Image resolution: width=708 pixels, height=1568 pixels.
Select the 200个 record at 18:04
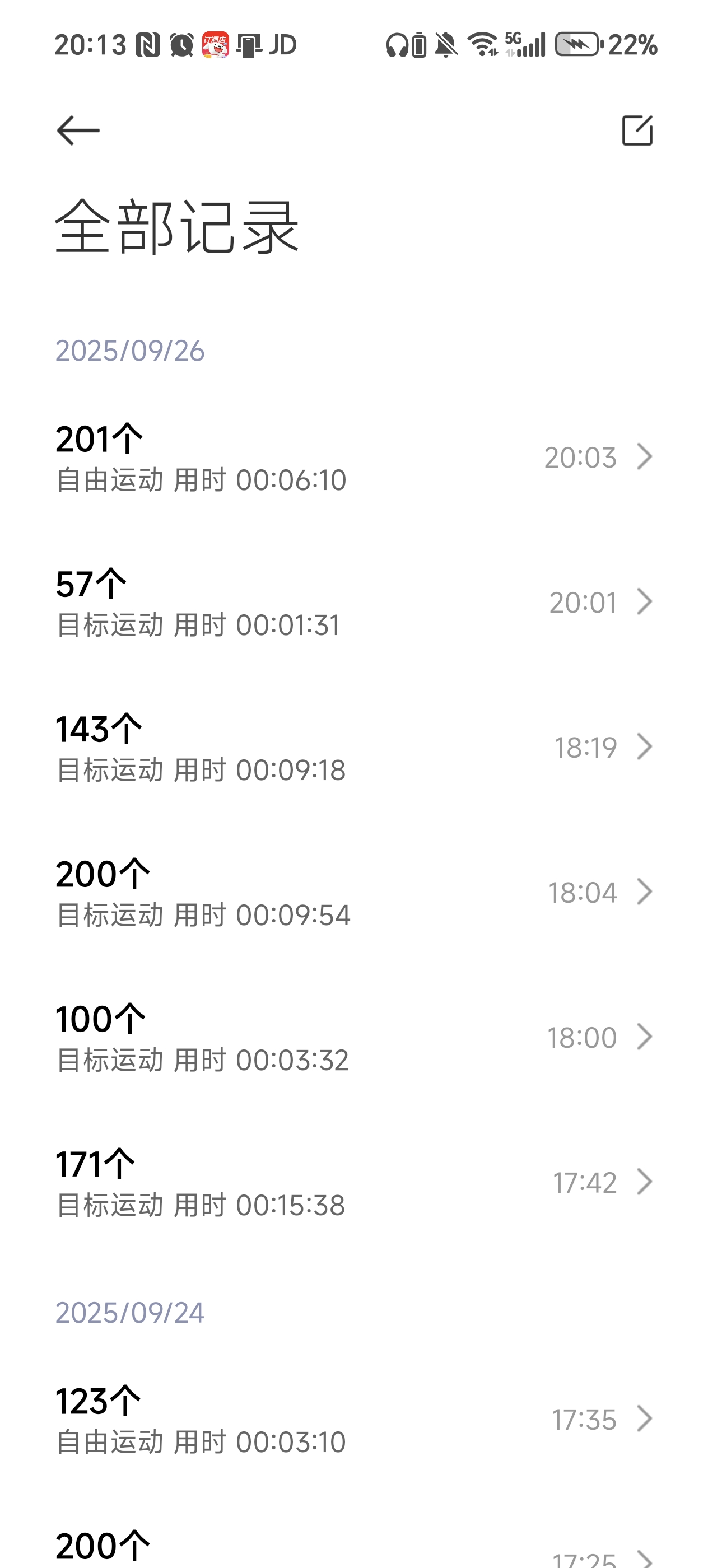coord(353,892)
